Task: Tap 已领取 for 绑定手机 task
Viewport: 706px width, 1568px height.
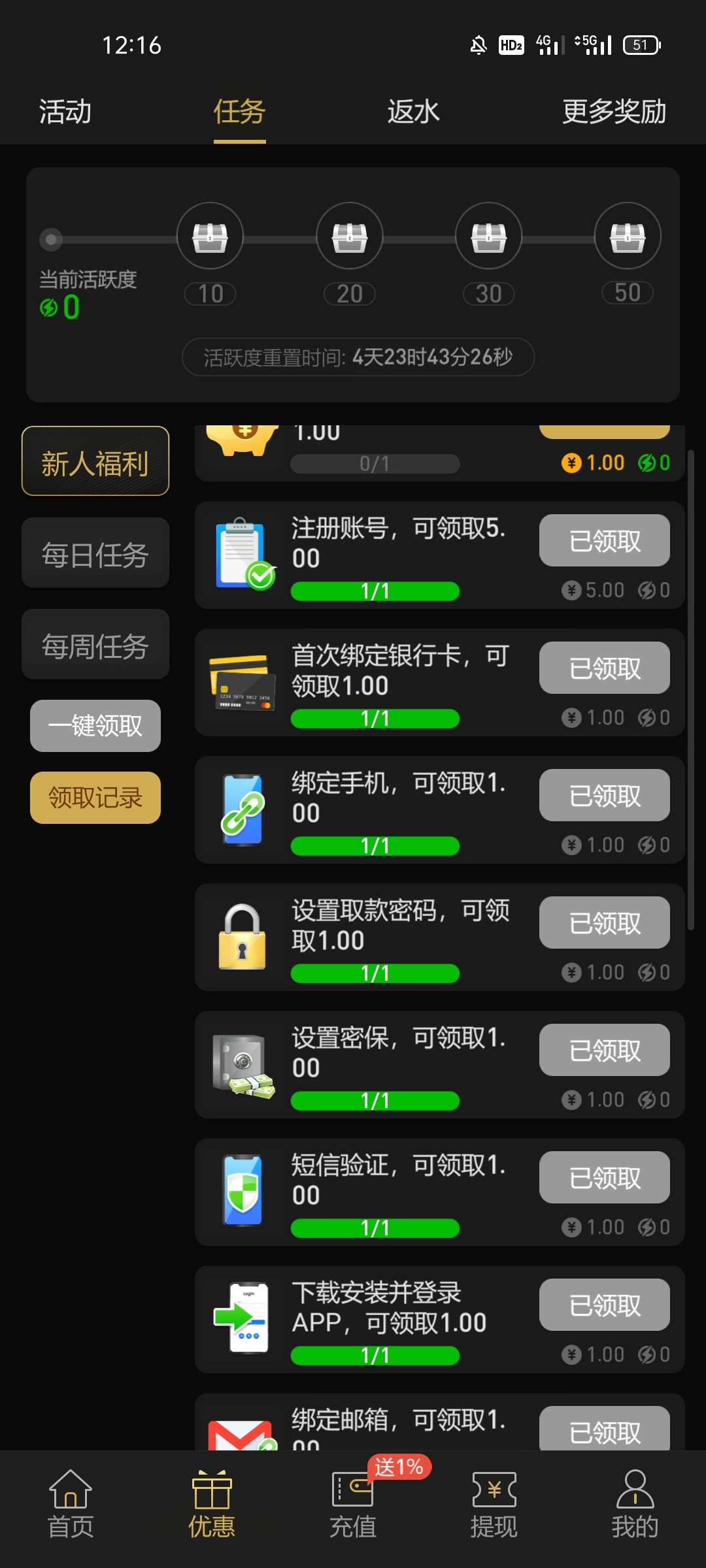Action: [604, 795]
